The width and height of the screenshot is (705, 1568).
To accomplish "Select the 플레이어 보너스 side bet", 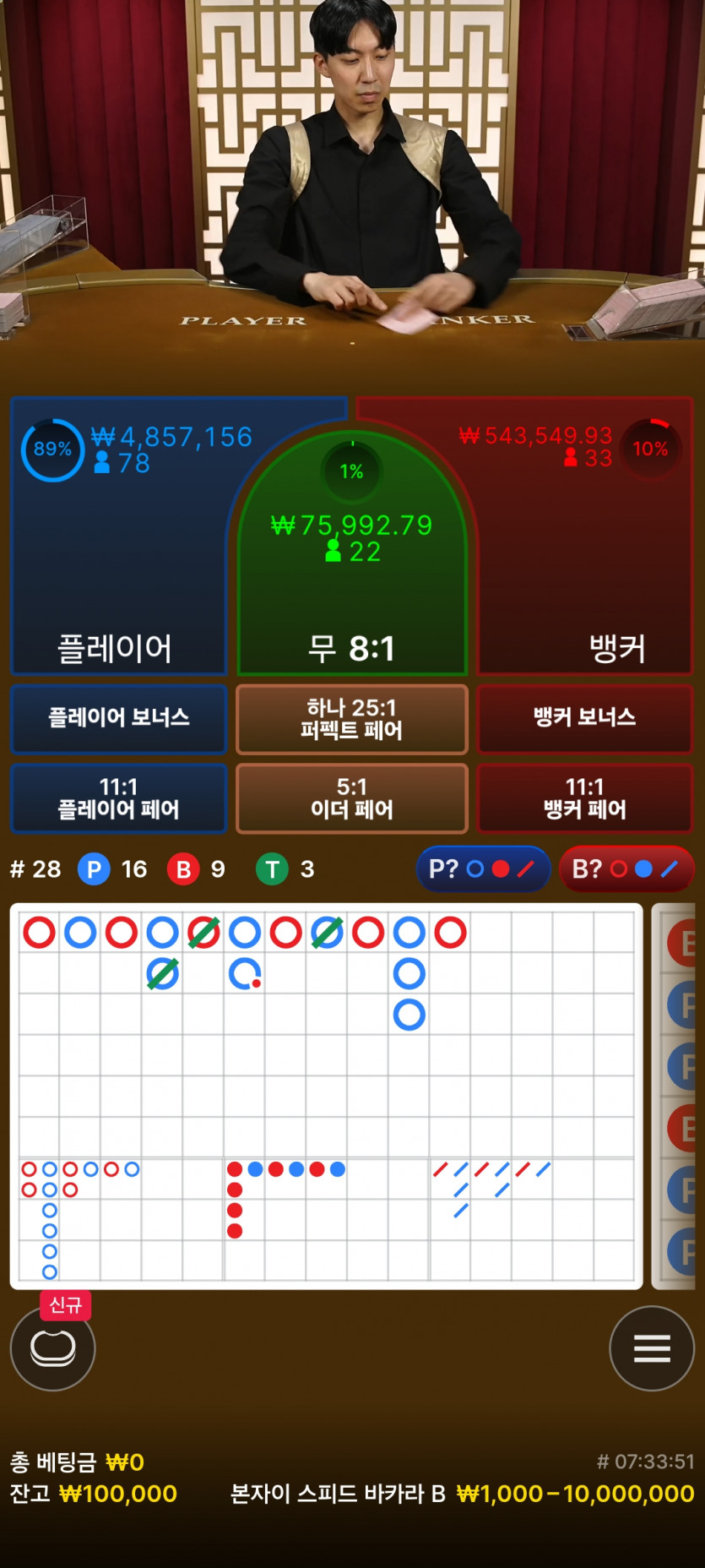I will pyautogui.click(x=119, y=718).
